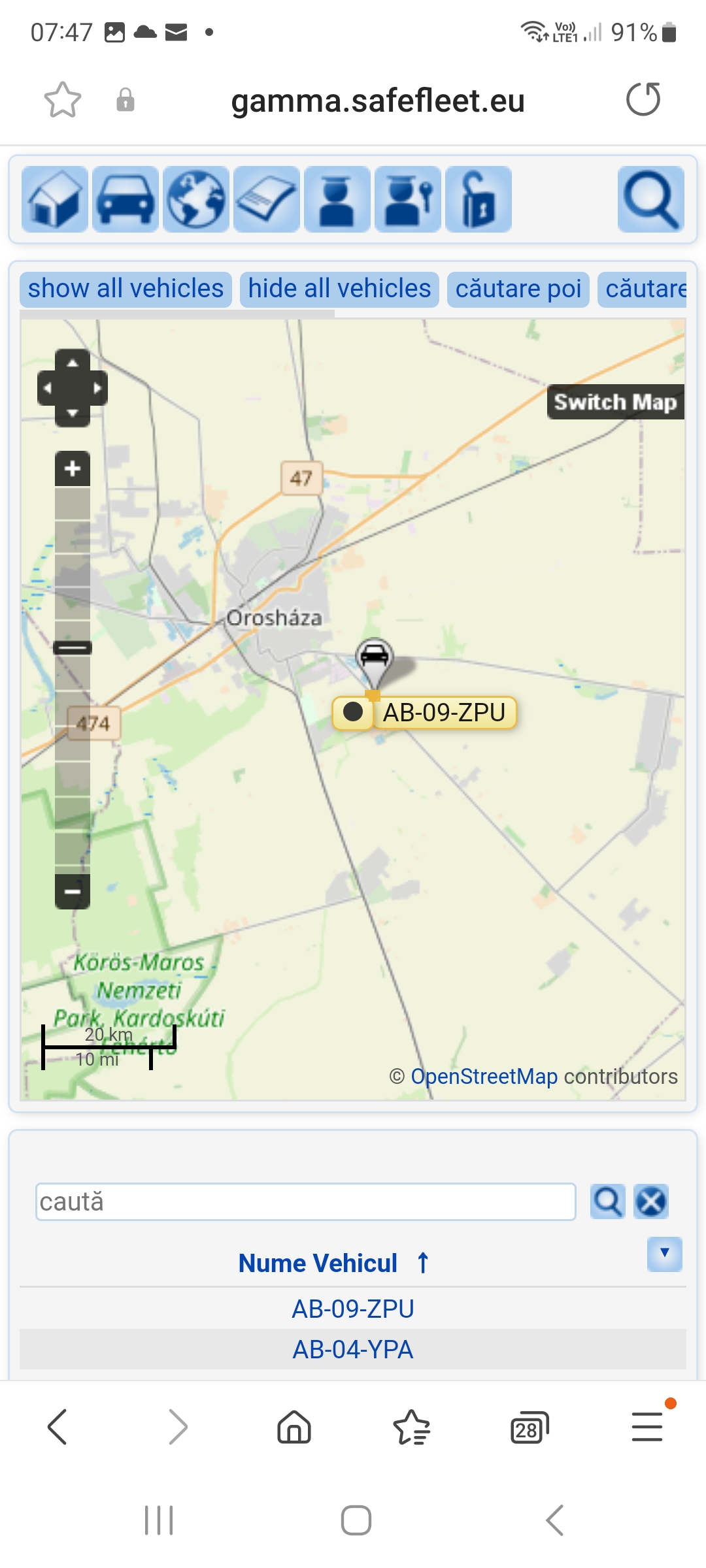Clear the vehicle search with X
Viewport: 706px width, 1568px height.
(x=651, y=1201)
